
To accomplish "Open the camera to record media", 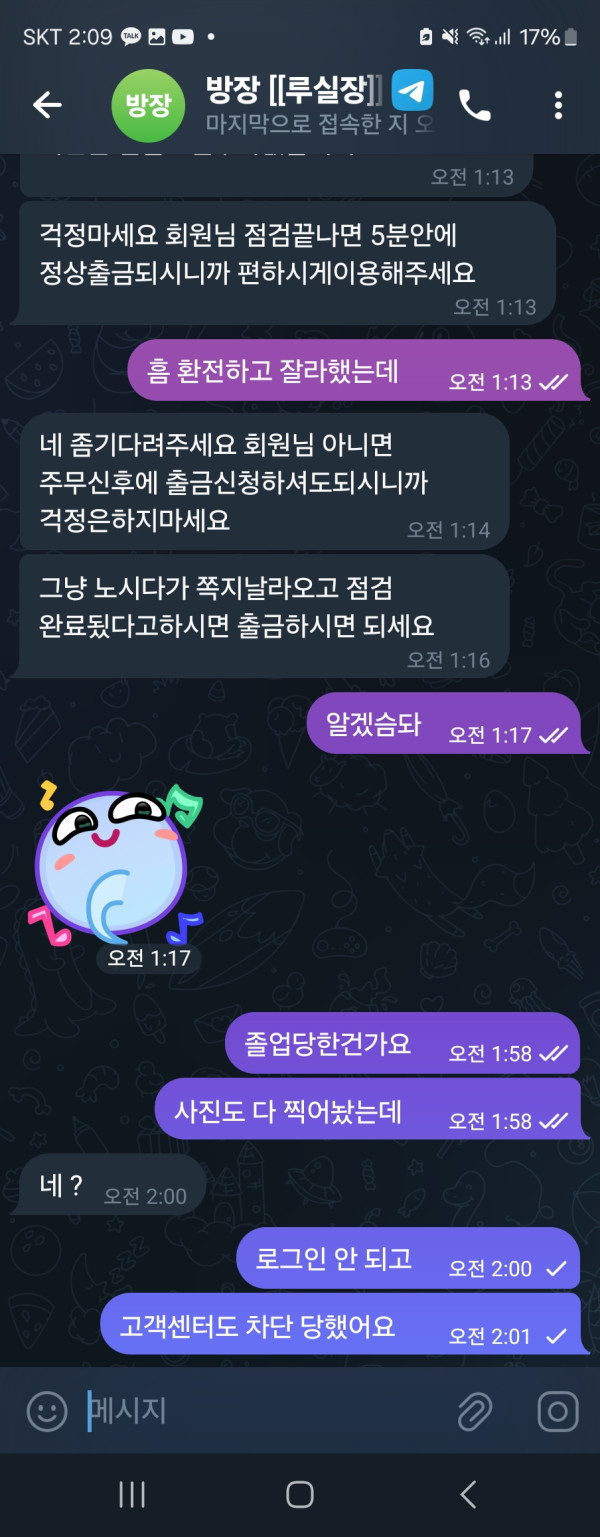I will [557, 1411].
